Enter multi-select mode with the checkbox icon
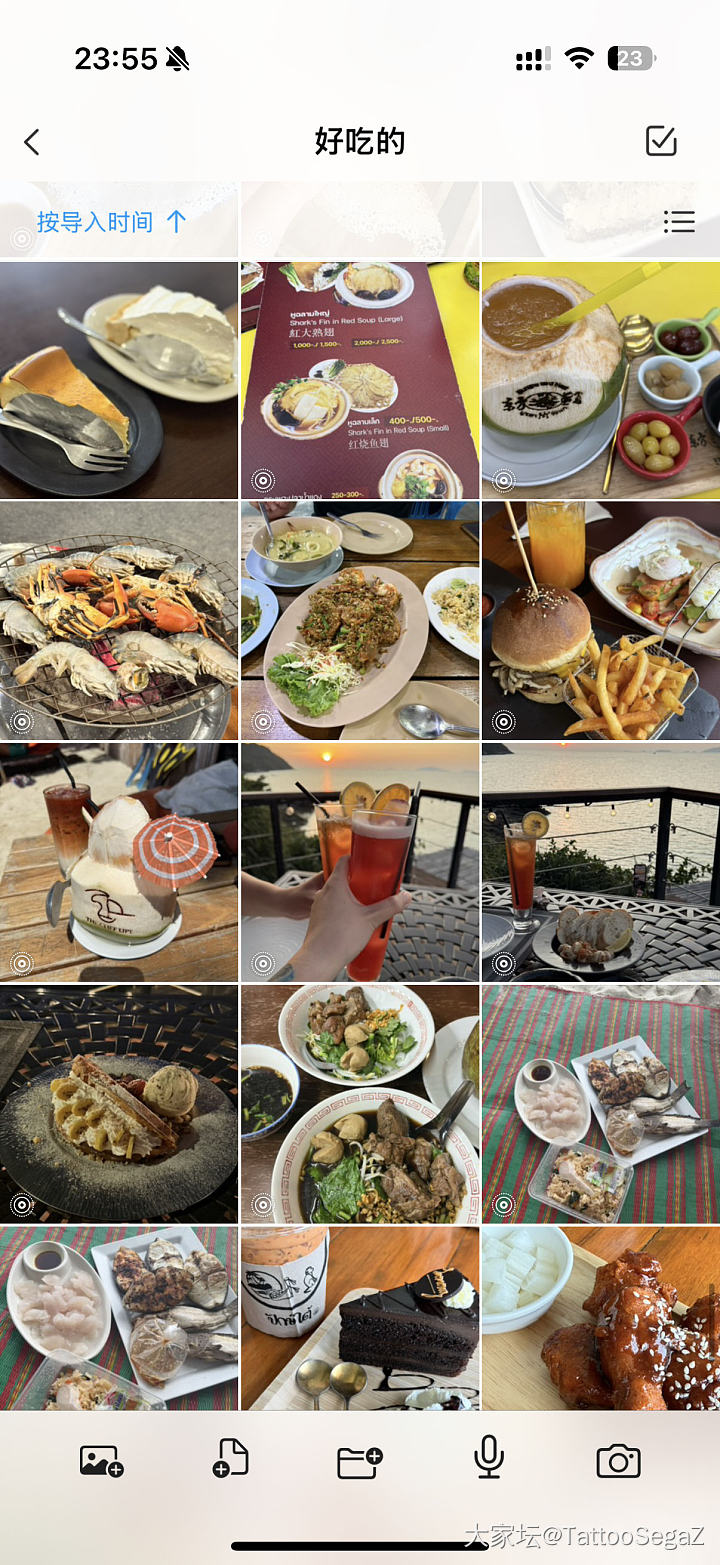Viewport: 720px width, 1565px height. point(661,141)
